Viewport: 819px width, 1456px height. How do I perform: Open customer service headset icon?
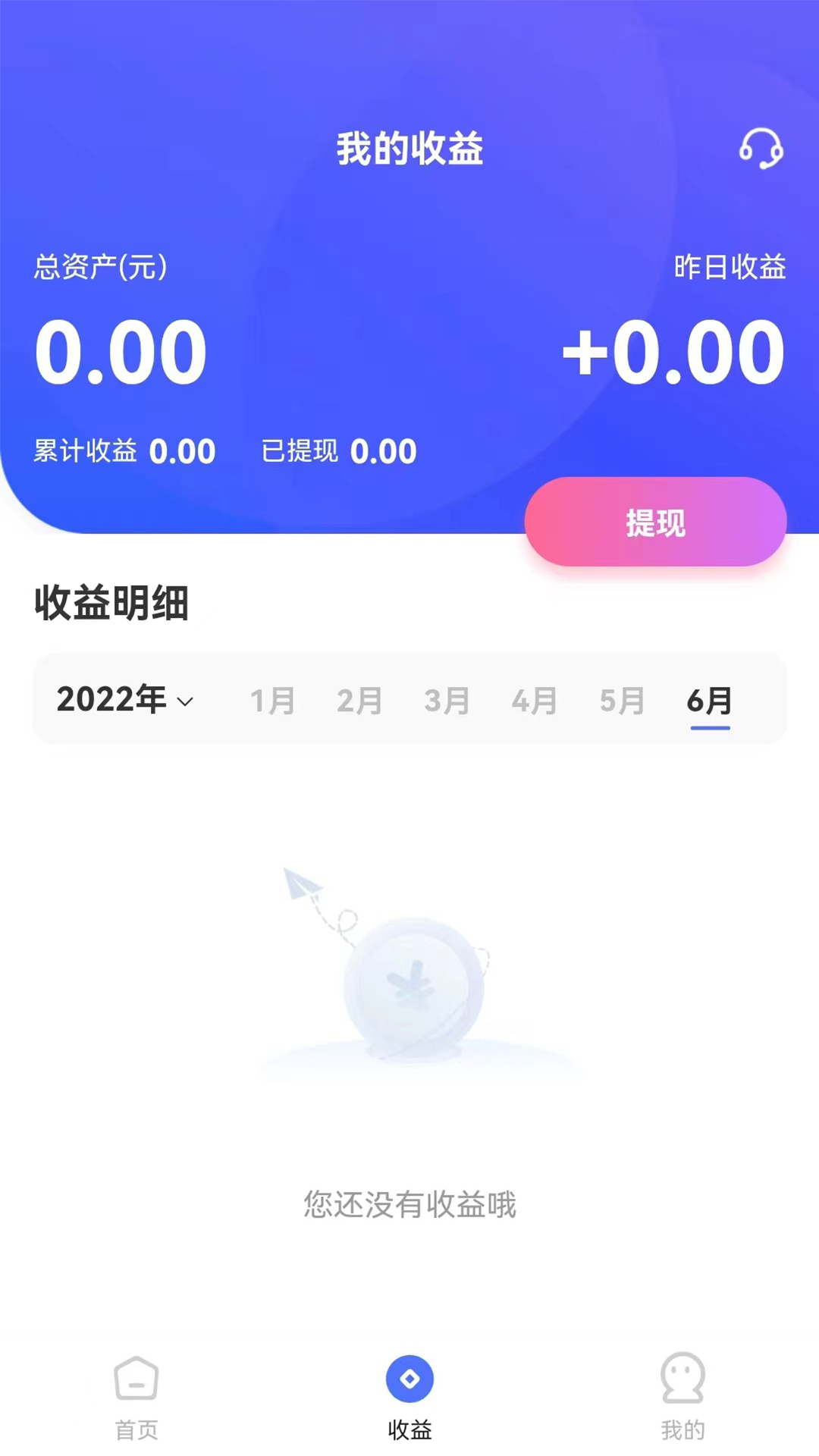point(761,148)
